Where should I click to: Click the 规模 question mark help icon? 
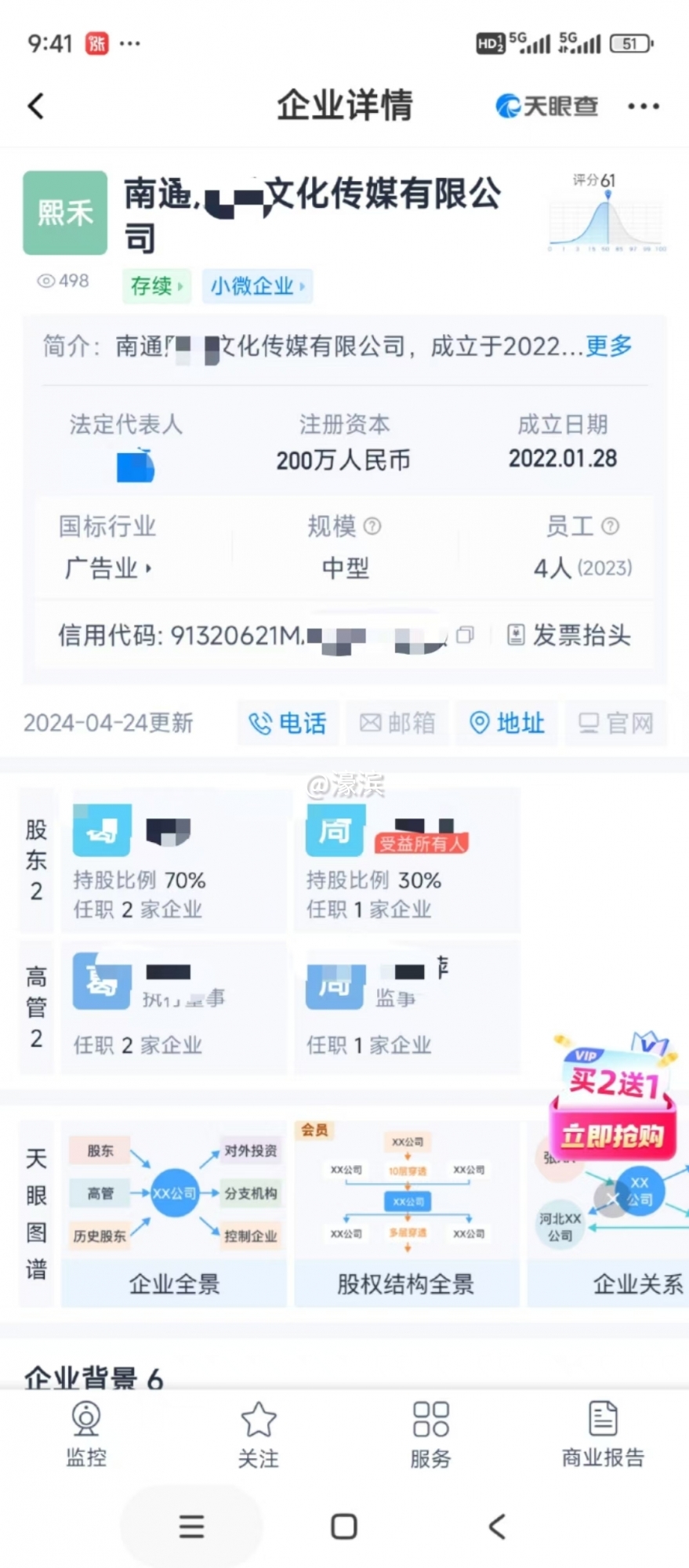[372, 527]
